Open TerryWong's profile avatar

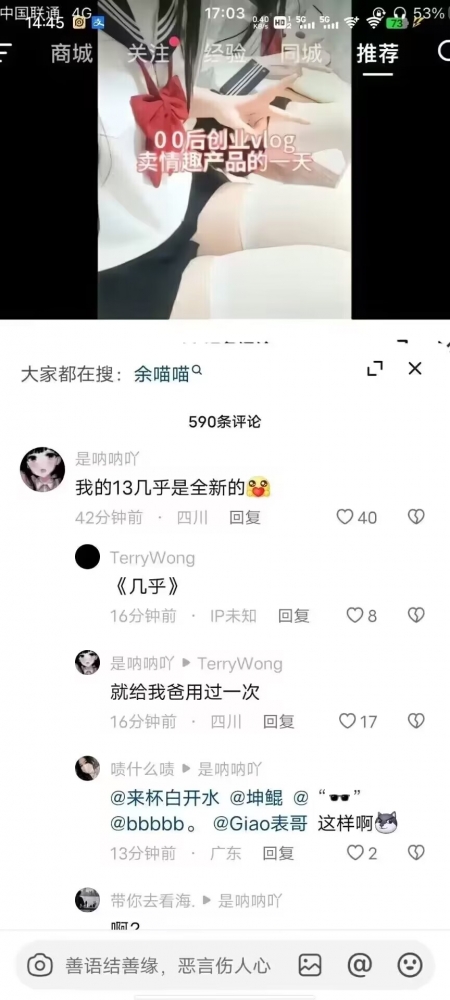click(87, 557)
